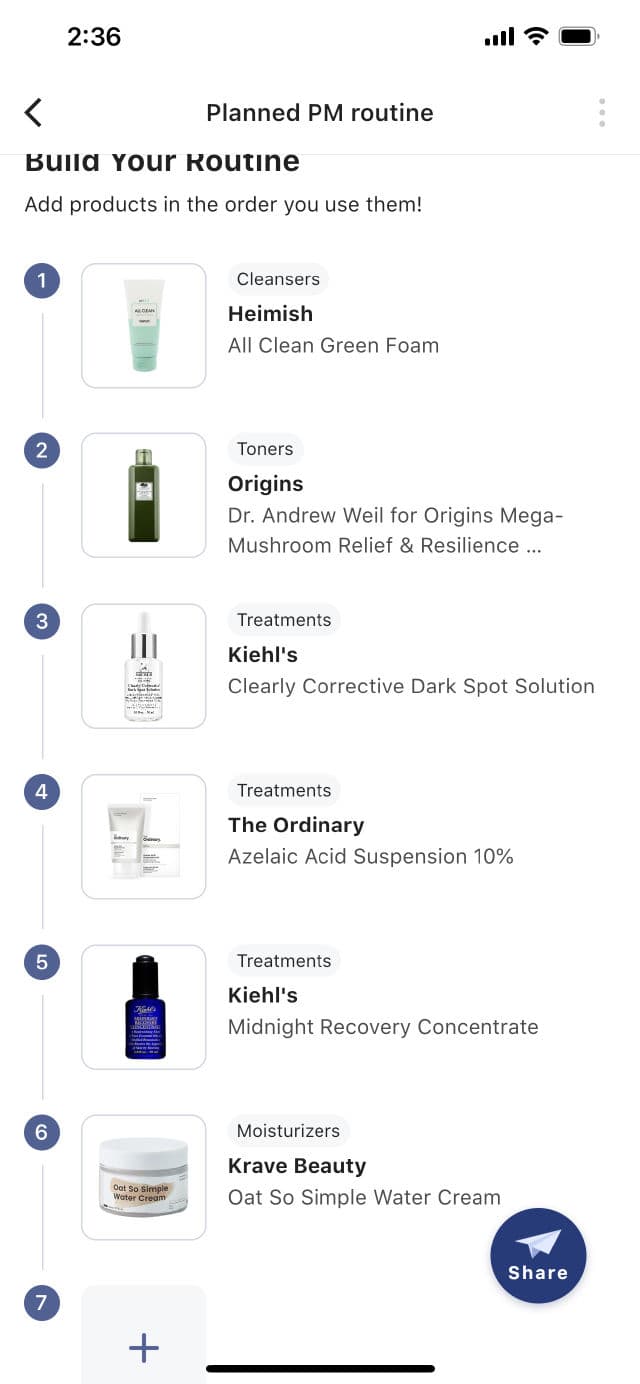640x1384 pixels.
Task: Open the three-dot overflow menu
Action: [602, 112]
